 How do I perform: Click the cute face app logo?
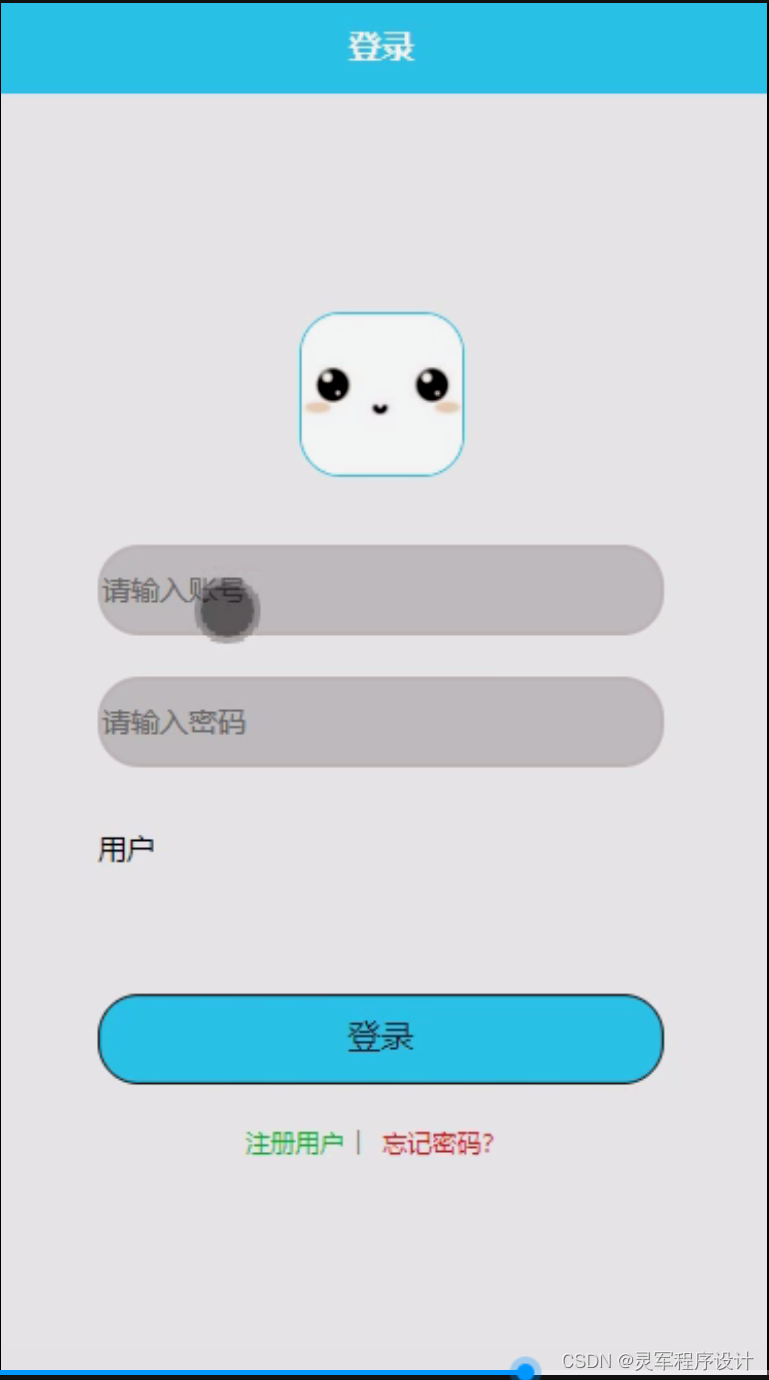(381, 393)
